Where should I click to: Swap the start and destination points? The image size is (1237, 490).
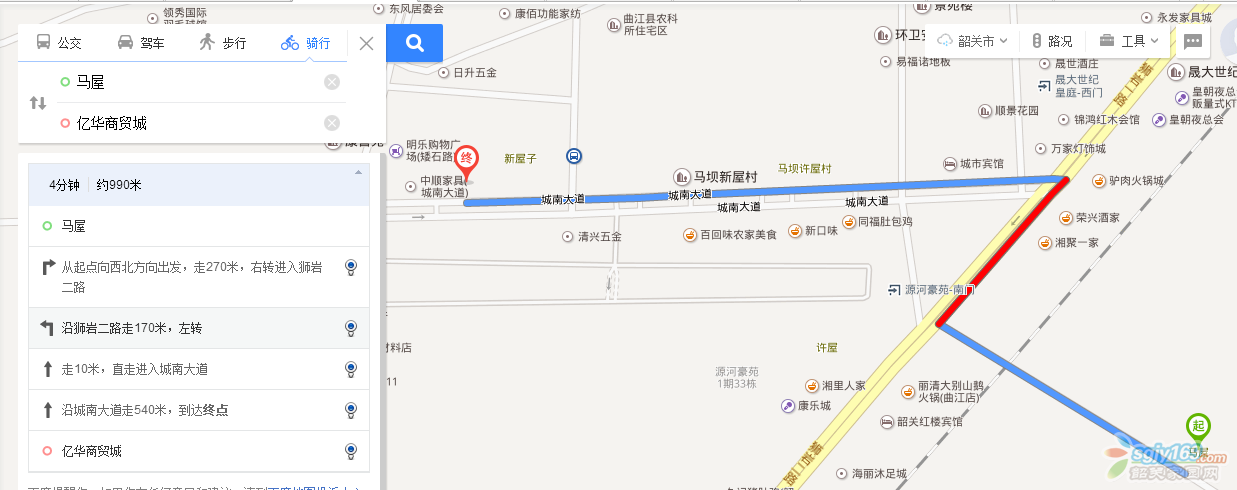[38, 102]
